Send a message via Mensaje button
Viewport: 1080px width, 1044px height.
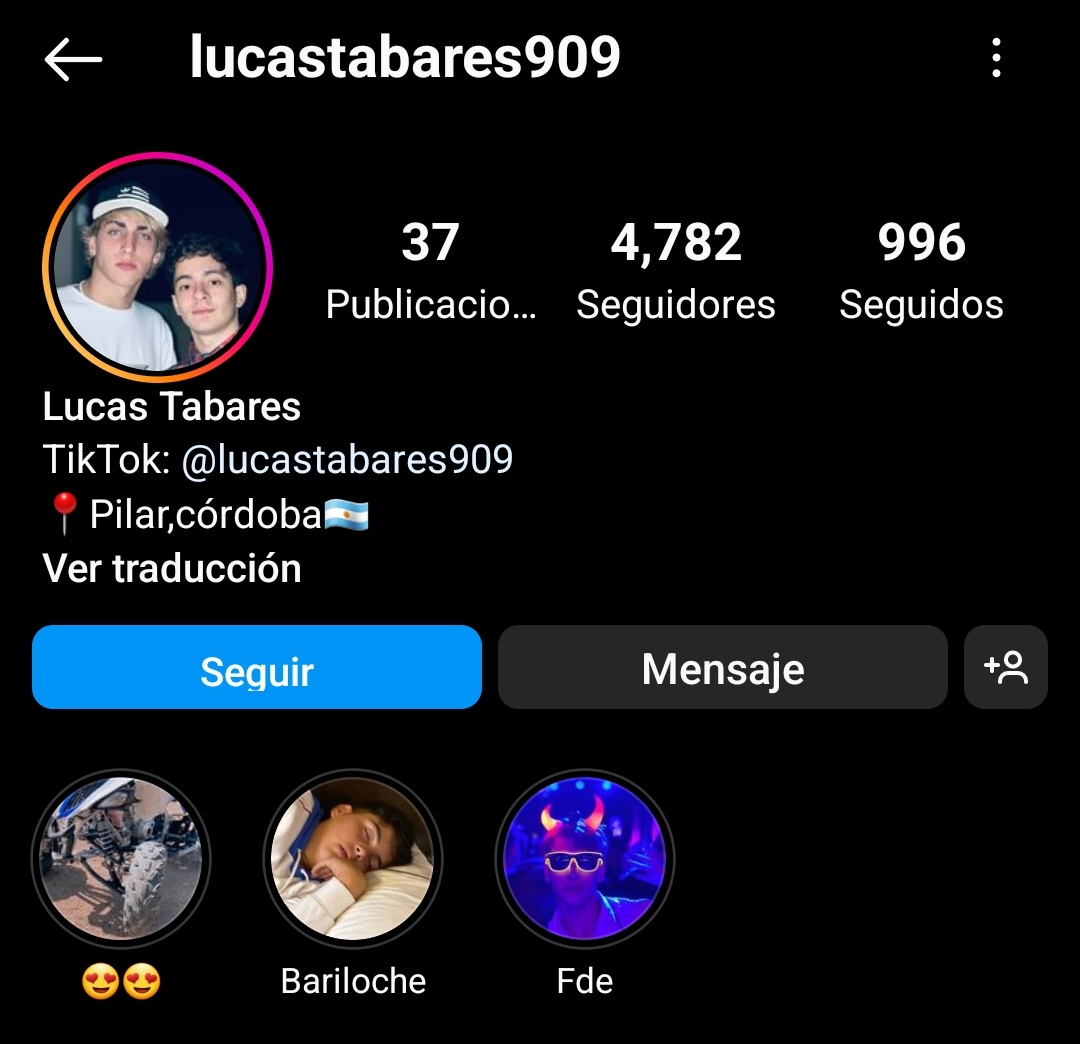coord(722,668)
